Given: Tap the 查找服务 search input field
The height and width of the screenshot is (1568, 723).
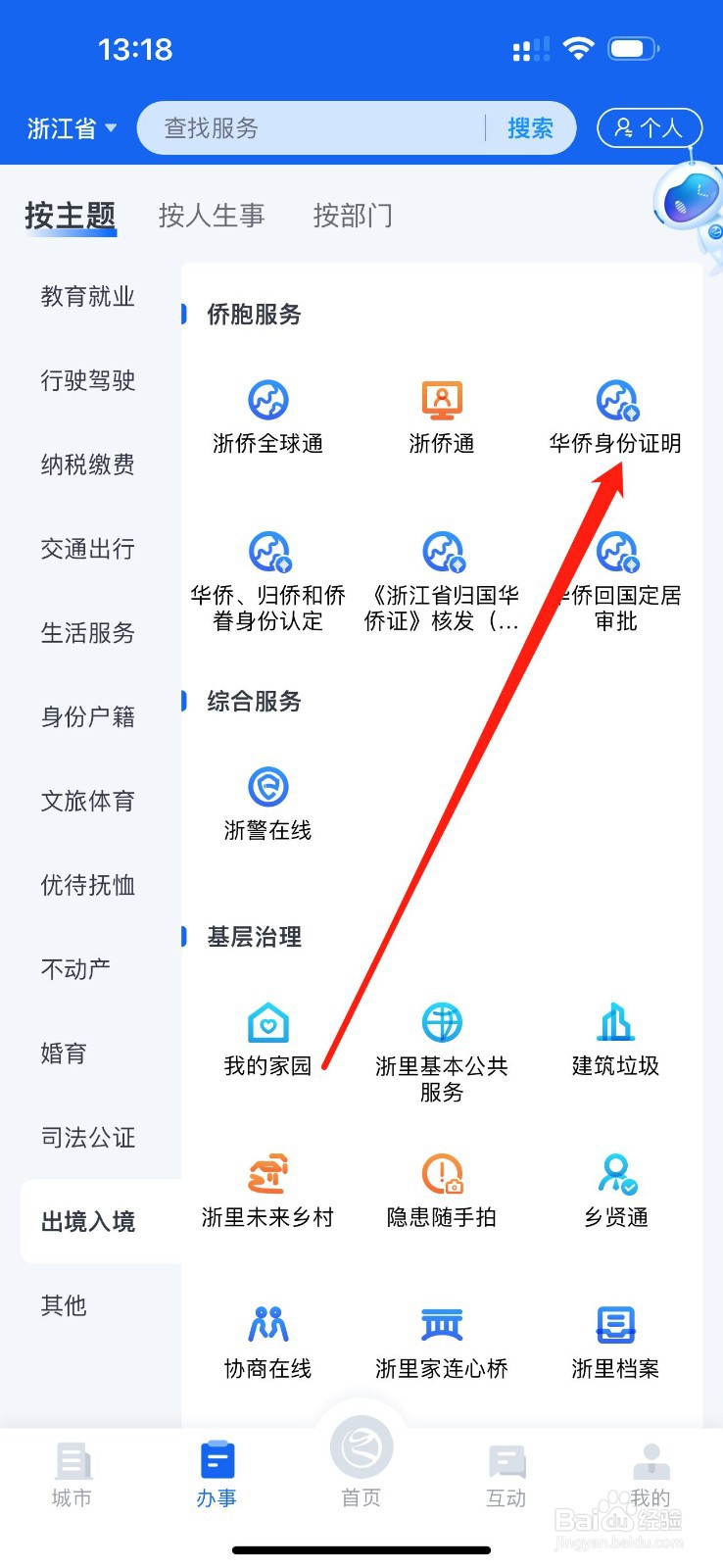Looking at the screenshot, I should [x=294, y=127].
